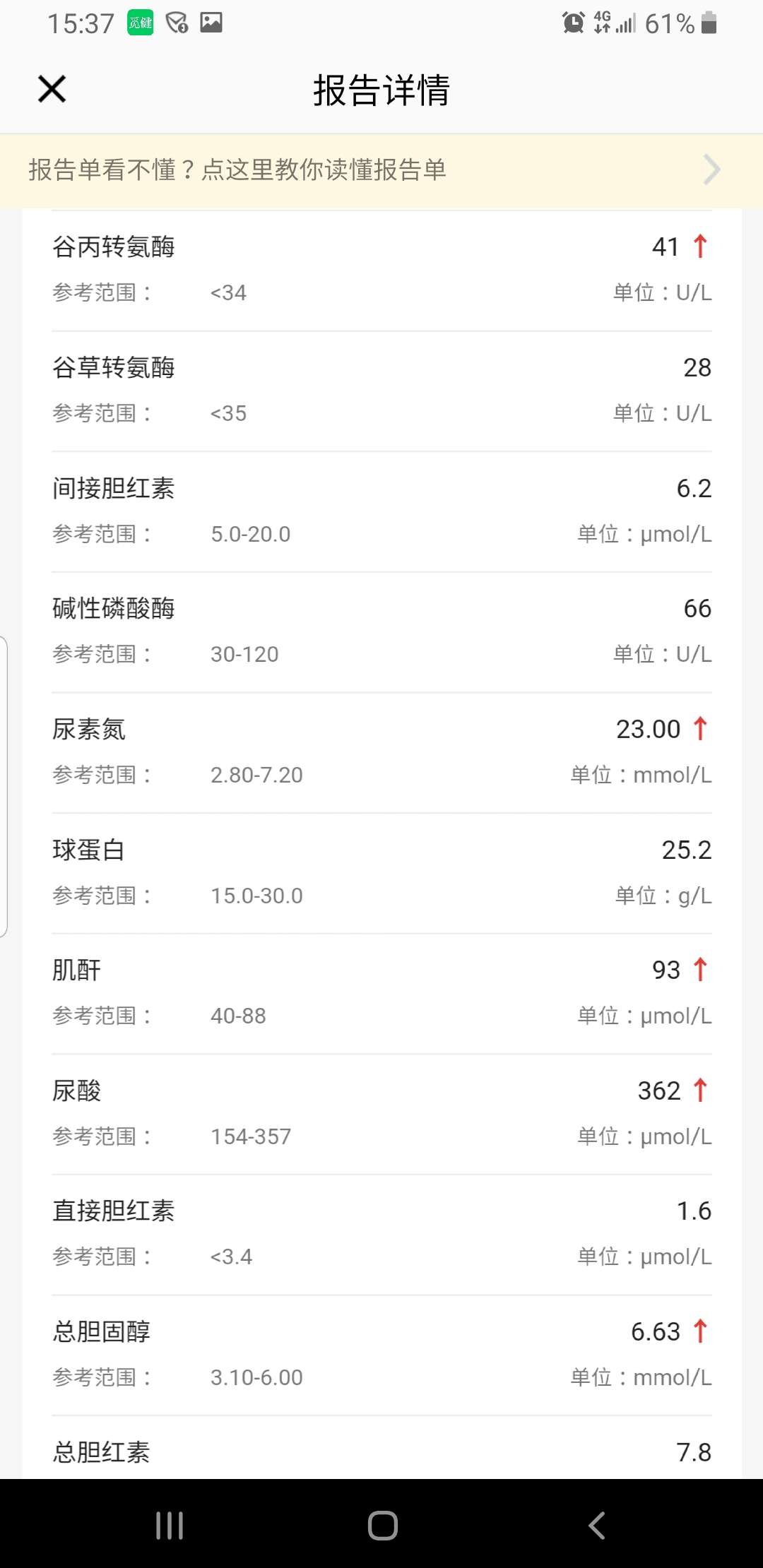Tap the battery status icon
The height and width of the screenshot is (1568, 763).
point(709,22)
